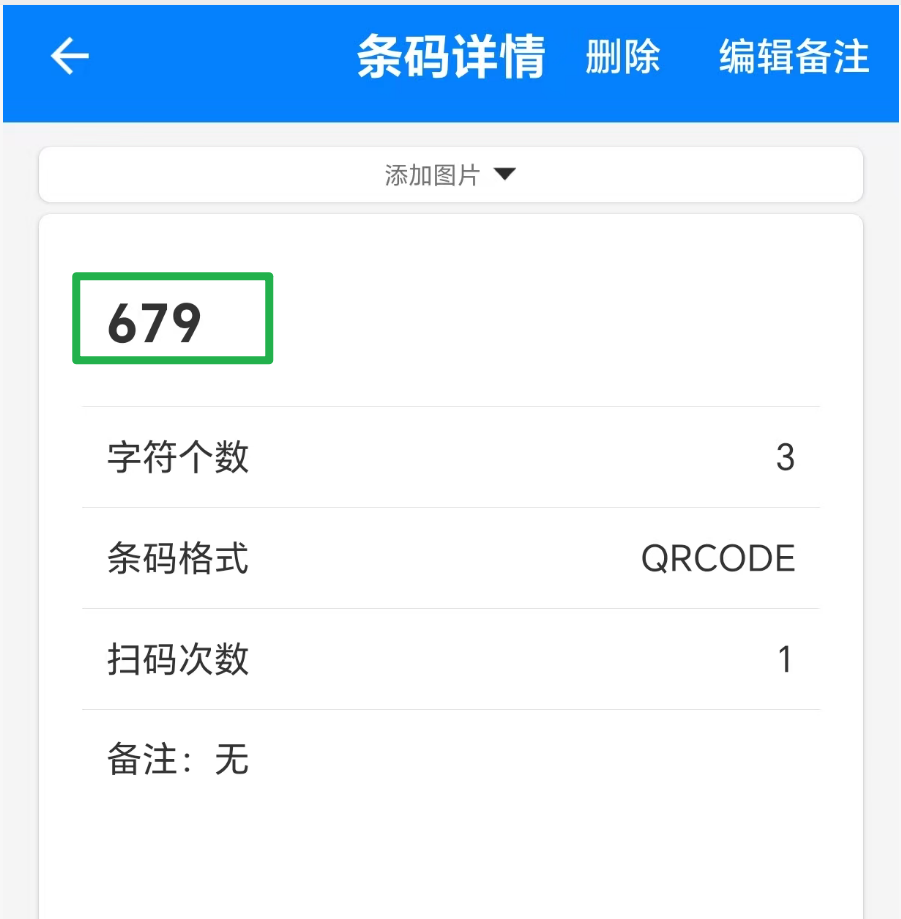Go back using the arrow icon

pyautogui.click(x=70, y=57)
